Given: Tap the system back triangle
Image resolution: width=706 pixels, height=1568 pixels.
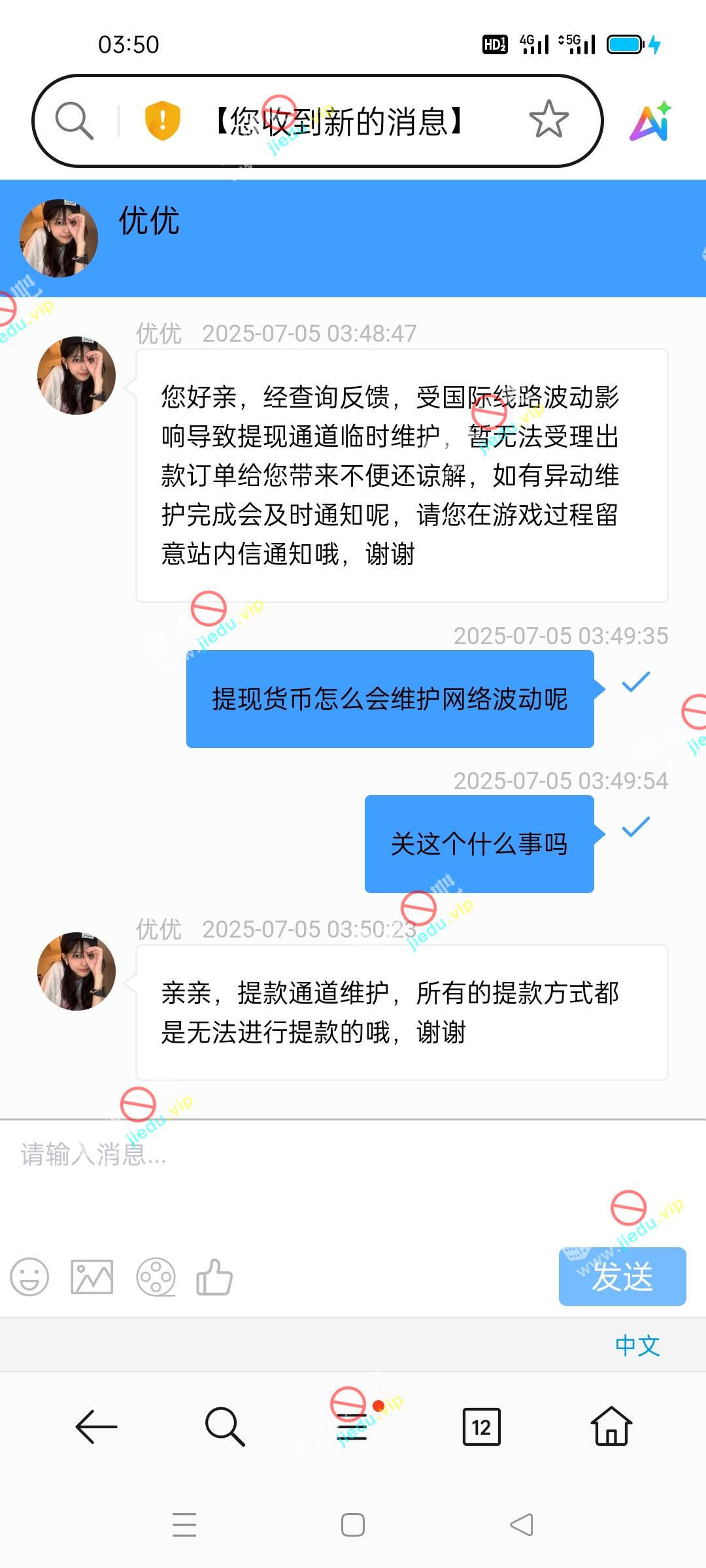Looking at the screenshot, I should click(x=522, y=1525).
